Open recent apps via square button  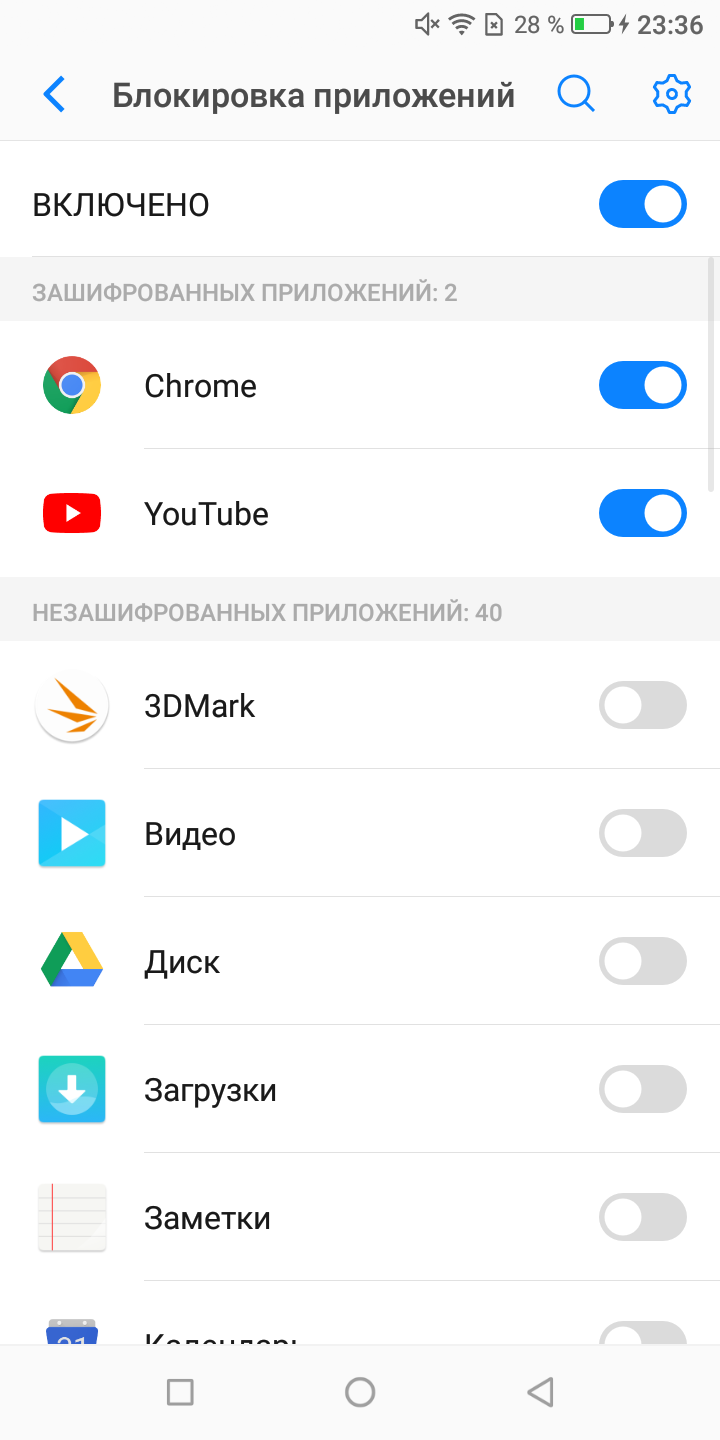(x=180, y=1392)
